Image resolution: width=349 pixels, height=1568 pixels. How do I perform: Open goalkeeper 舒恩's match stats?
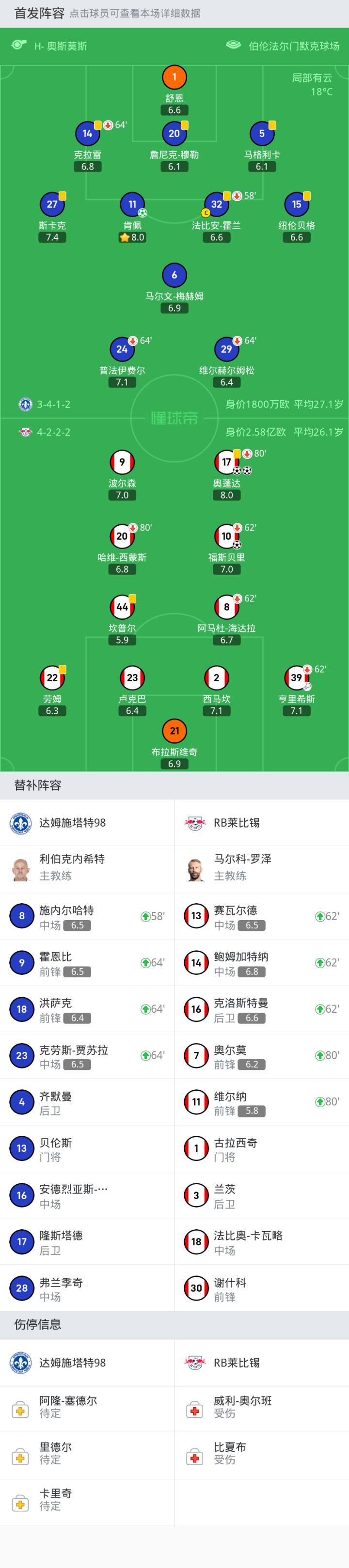174,78
